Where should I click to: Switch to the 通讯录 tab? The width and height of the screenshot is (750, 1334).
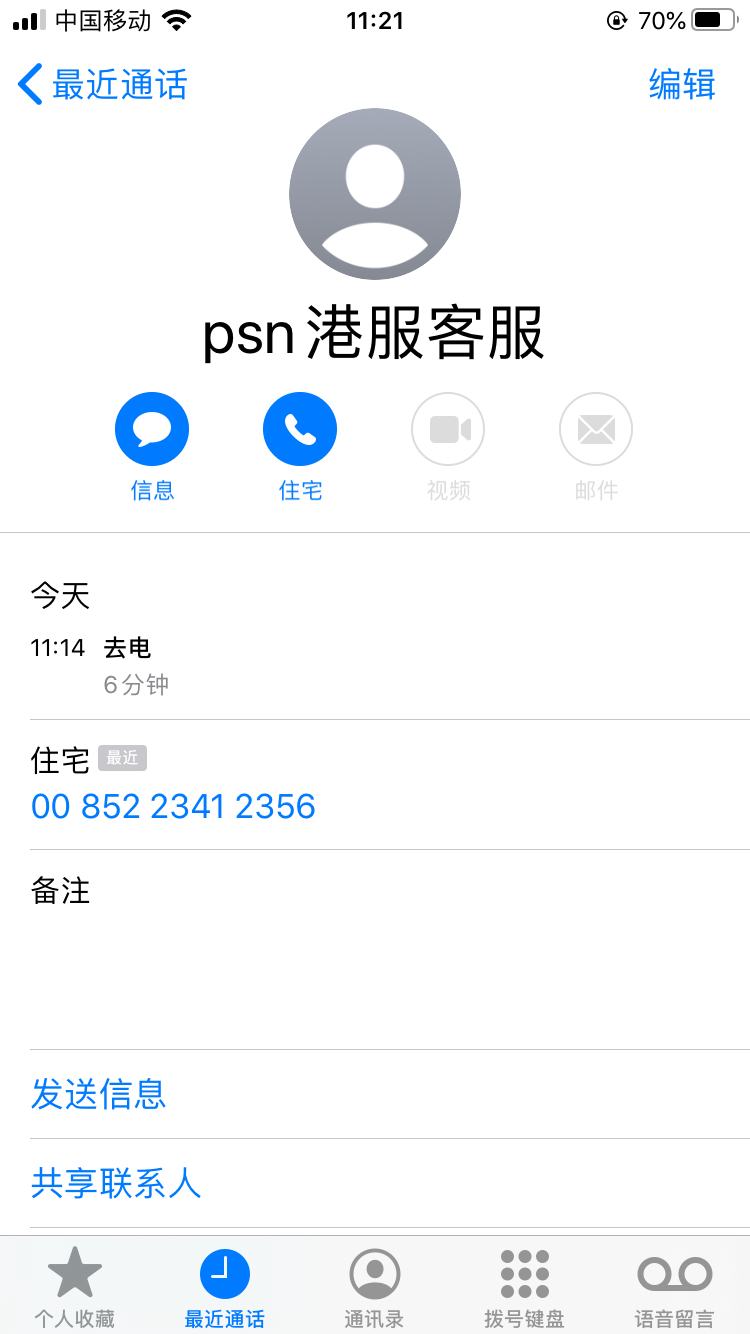pos(375,1288)
